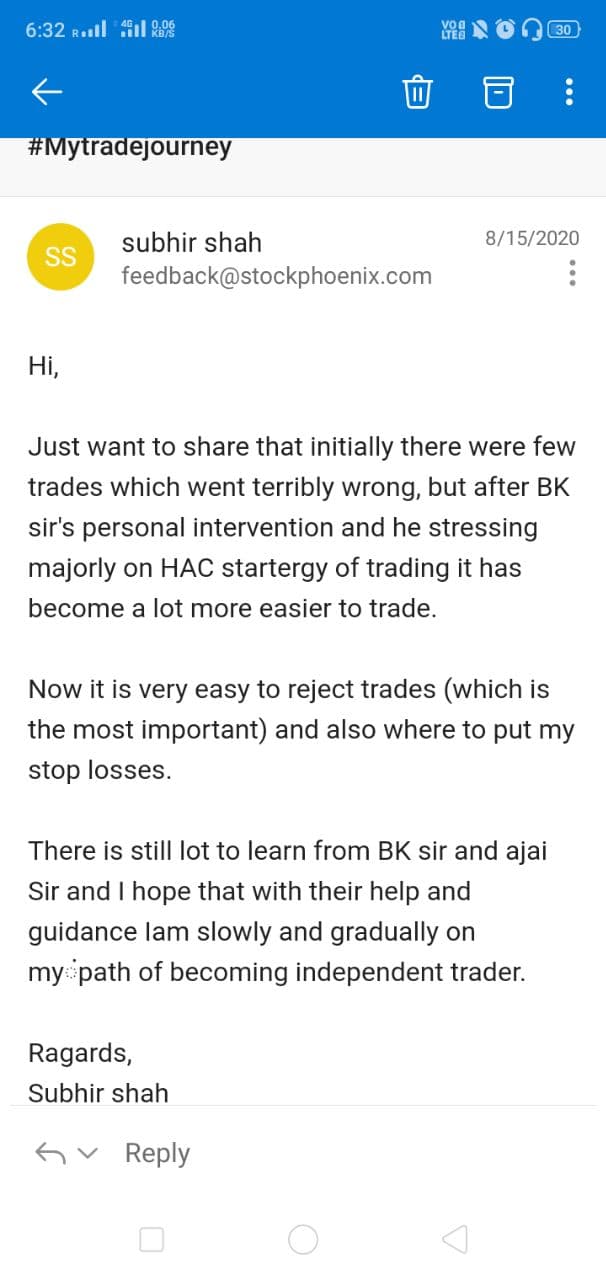Tap the SS sender avatar

tap(60, 257)
